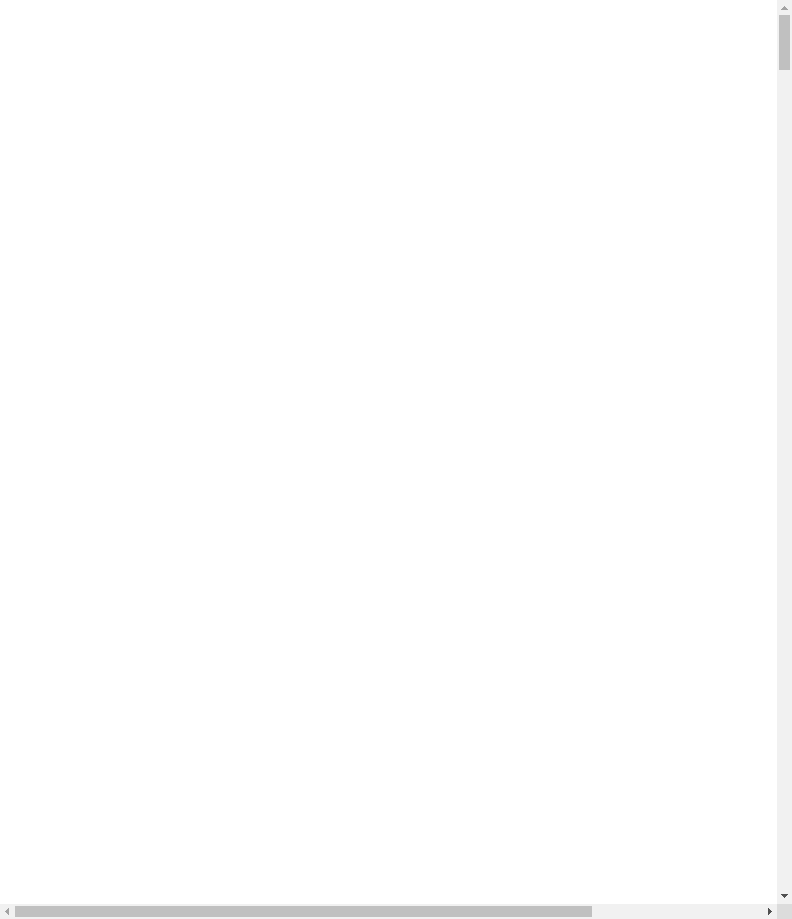The width and height of the screenshot is (792, 919).
Task: Tap the vertical scrollbar's up arrow
Action: pos(784,7)
